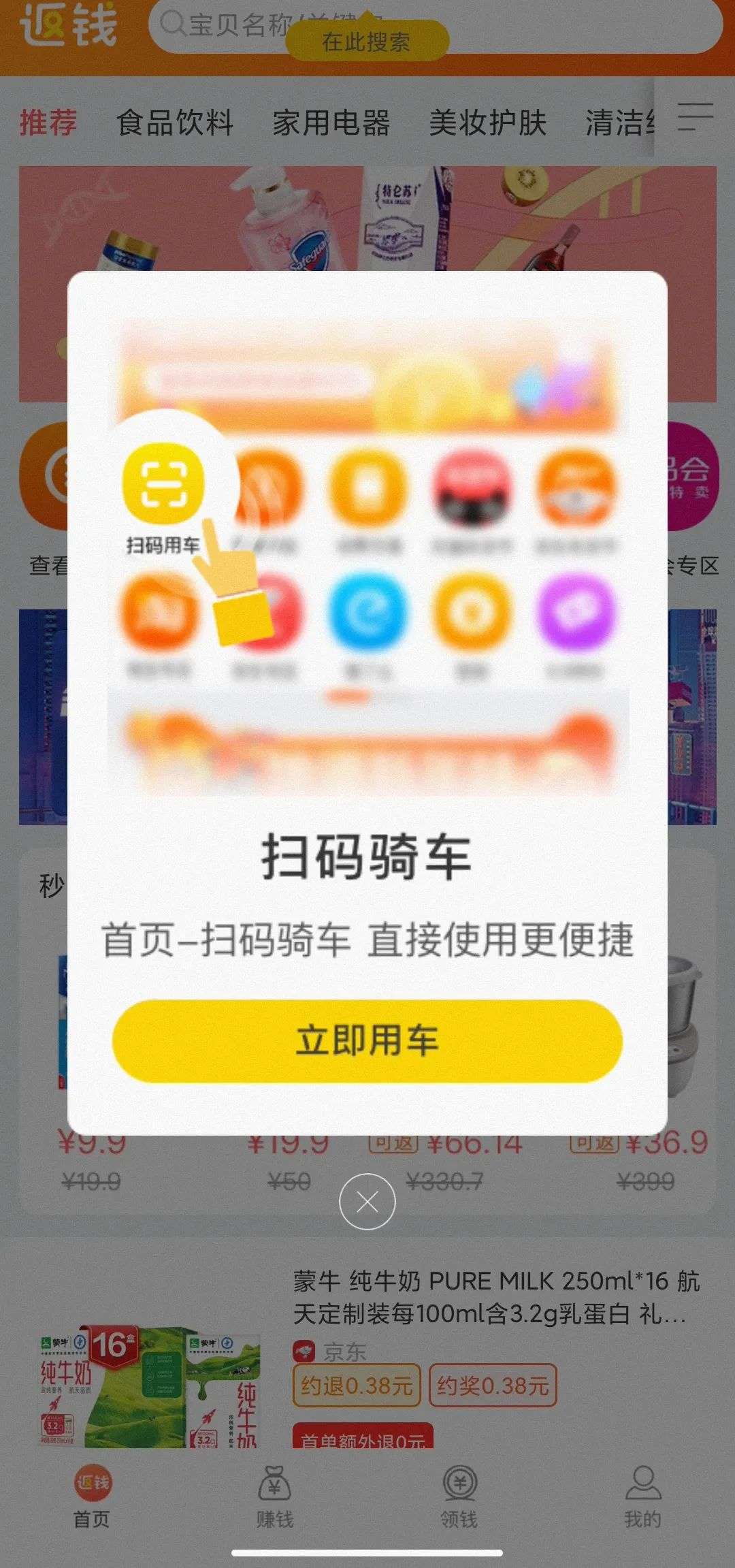Open the product search box
This screenshot has width=735, height=1568.
click(436, 25)
